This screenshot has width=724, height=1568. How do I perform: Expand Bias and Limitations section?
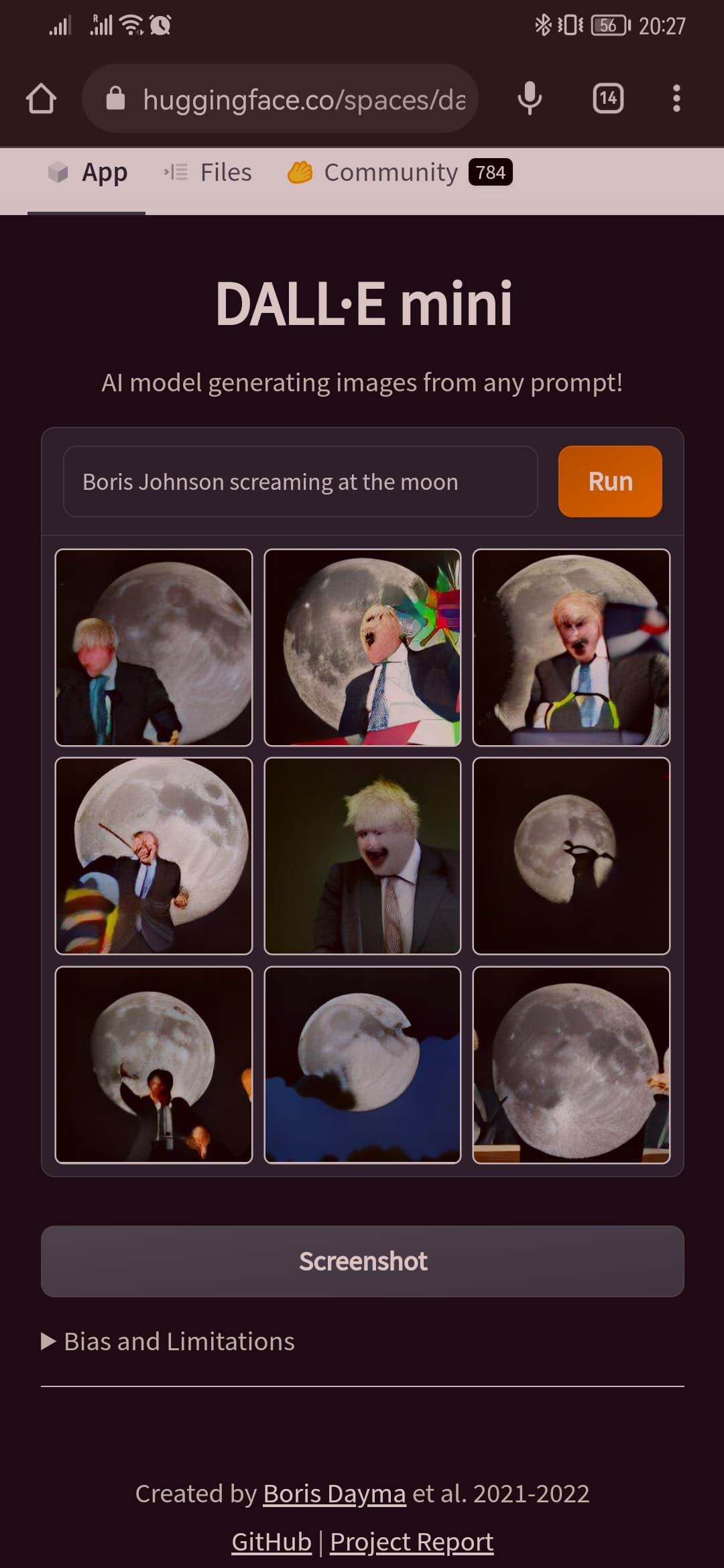(x=168, y=1342)
